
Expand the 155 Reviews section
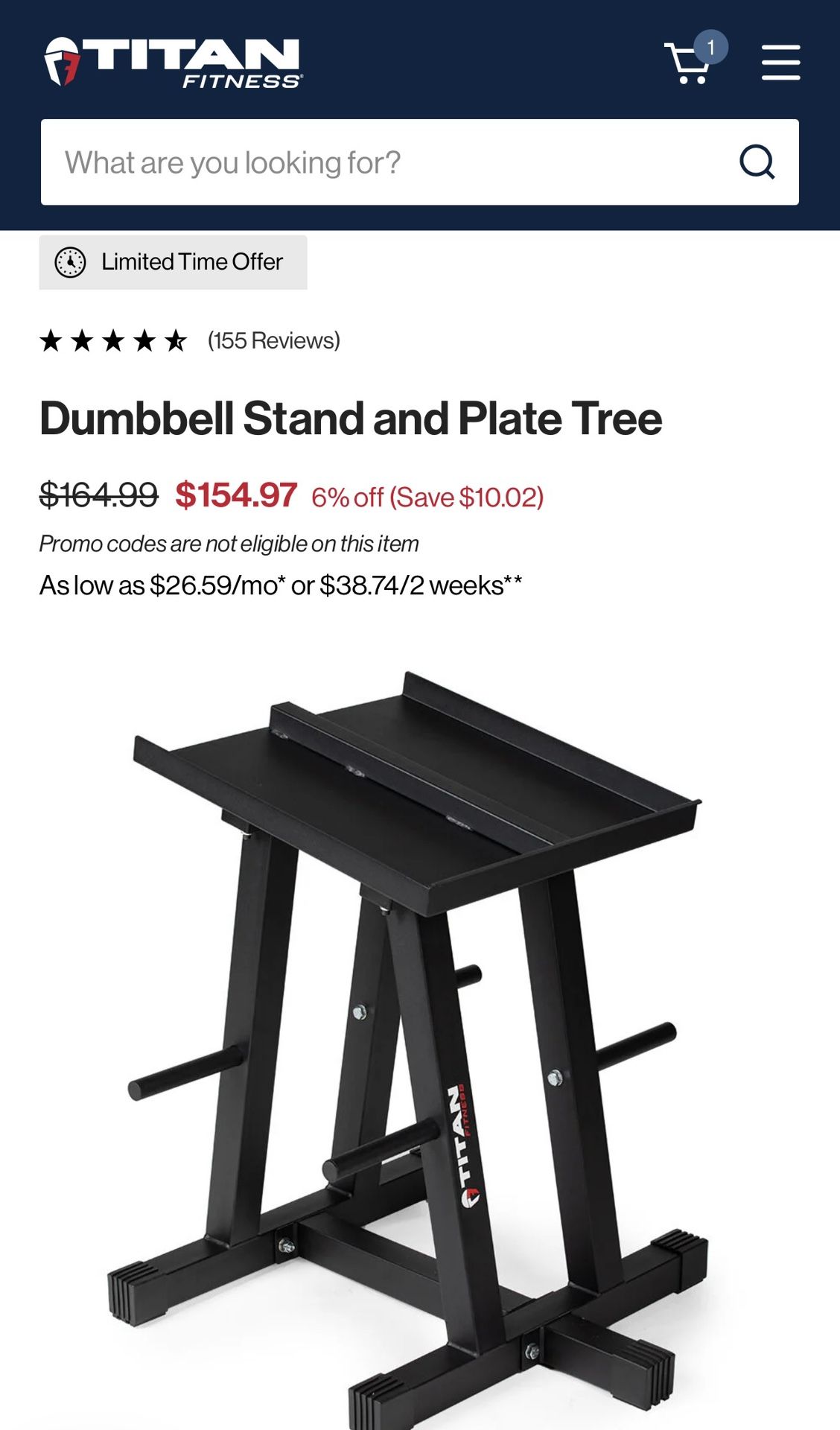pos(273,340)
